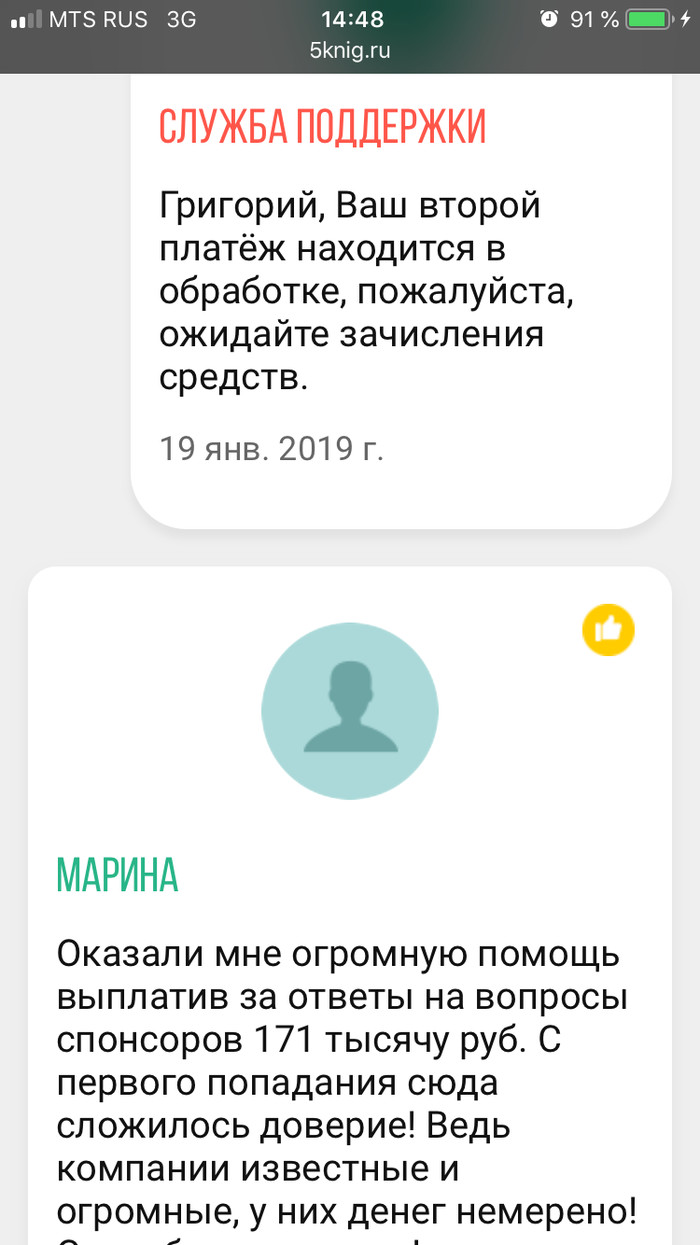The height and width of the screenshot is (1245, 700).
Task: Tap the thumbs-up icon on Marina's review
Action: click(608, 629)
